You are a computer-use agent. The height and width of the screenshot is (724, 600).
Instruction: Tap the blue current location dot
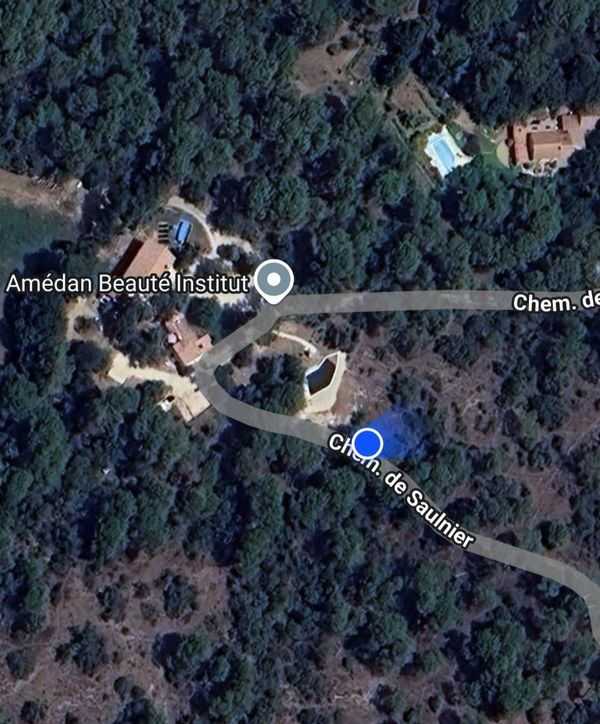[x=369, y=441]
